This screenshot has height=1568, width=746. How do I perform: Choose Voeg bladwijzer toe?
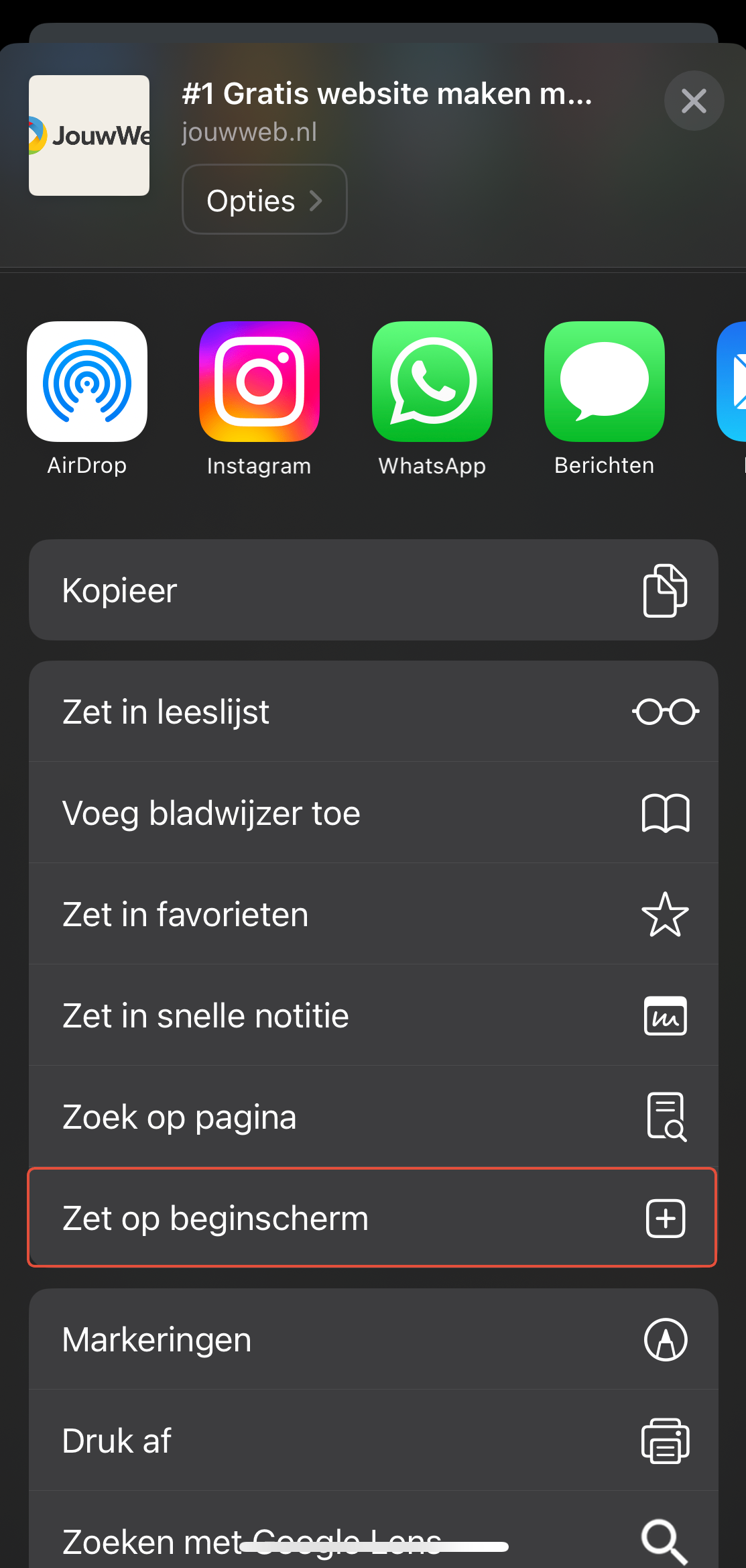[x=373, y=813]
